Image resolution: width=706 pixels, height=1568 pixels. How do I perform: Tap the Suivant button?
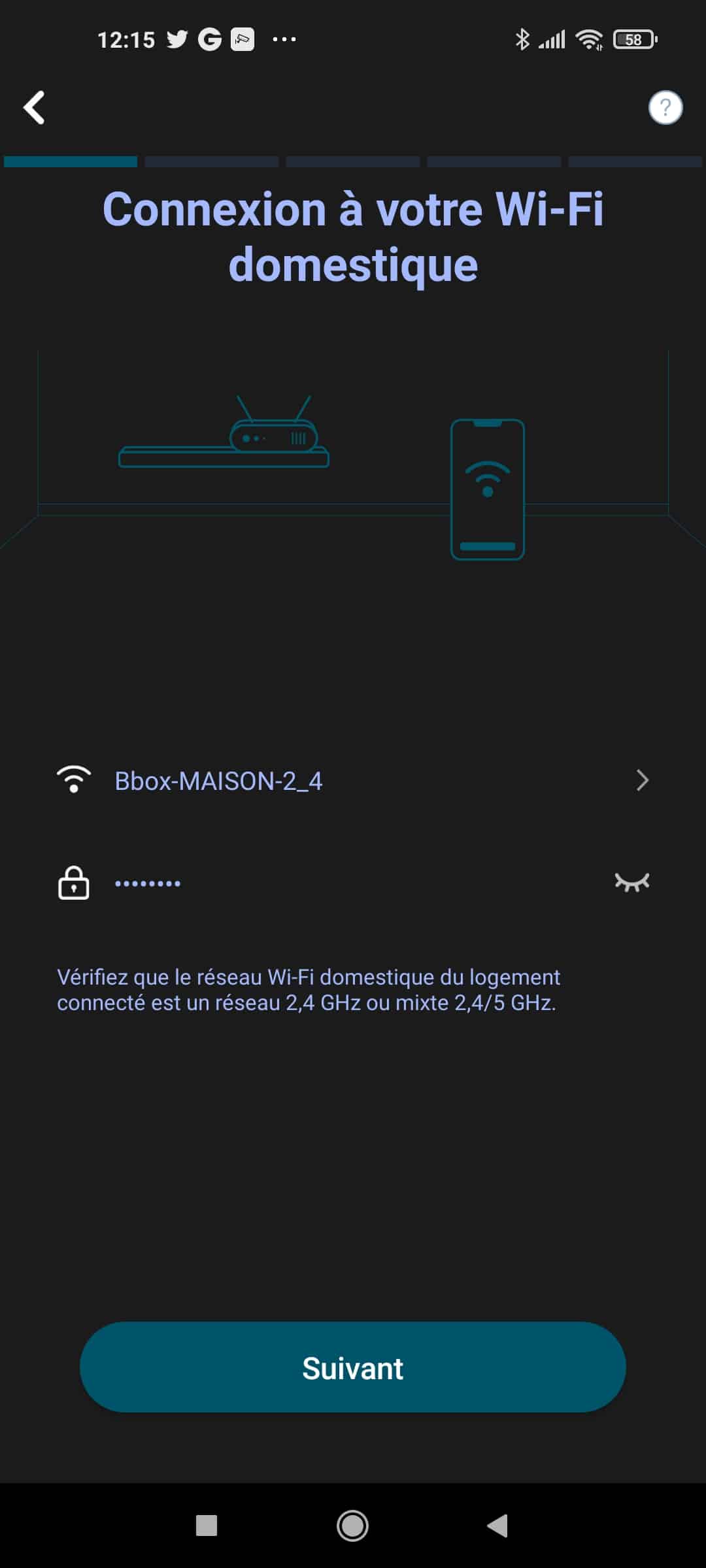click(353, 1367)
